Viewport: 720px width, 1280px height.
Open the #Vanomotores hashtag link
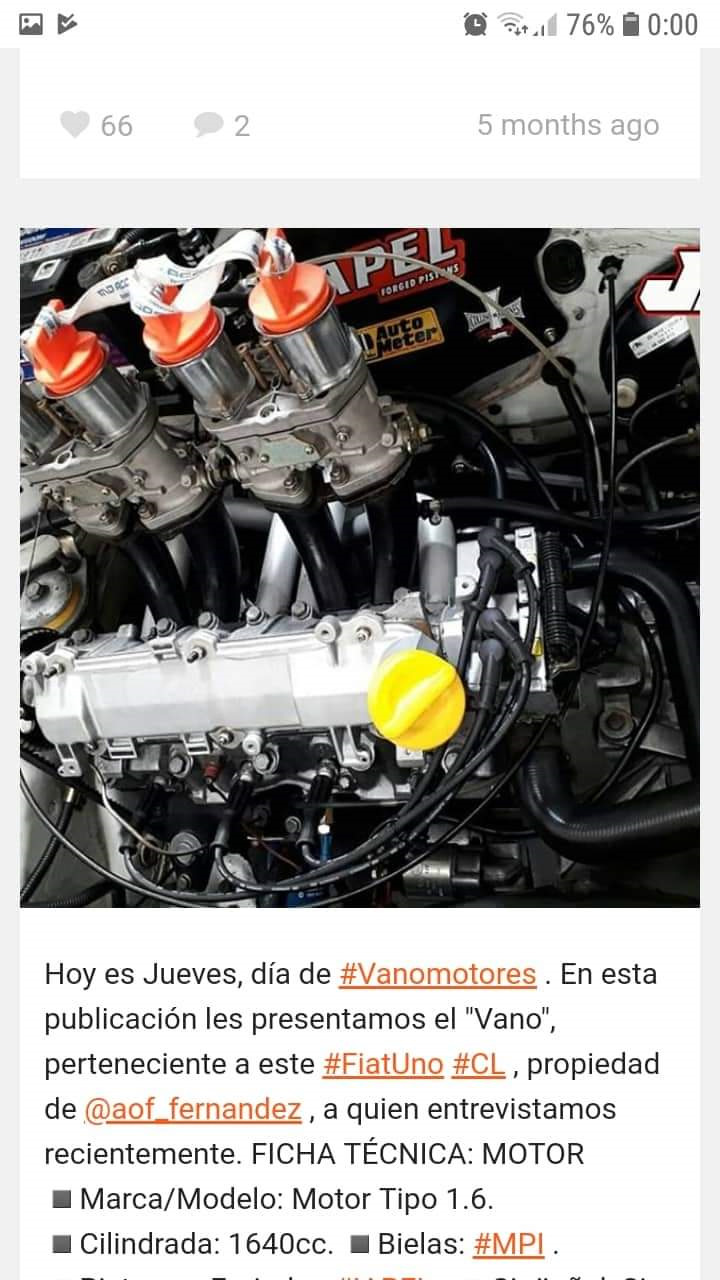click(x=437, y=973)
